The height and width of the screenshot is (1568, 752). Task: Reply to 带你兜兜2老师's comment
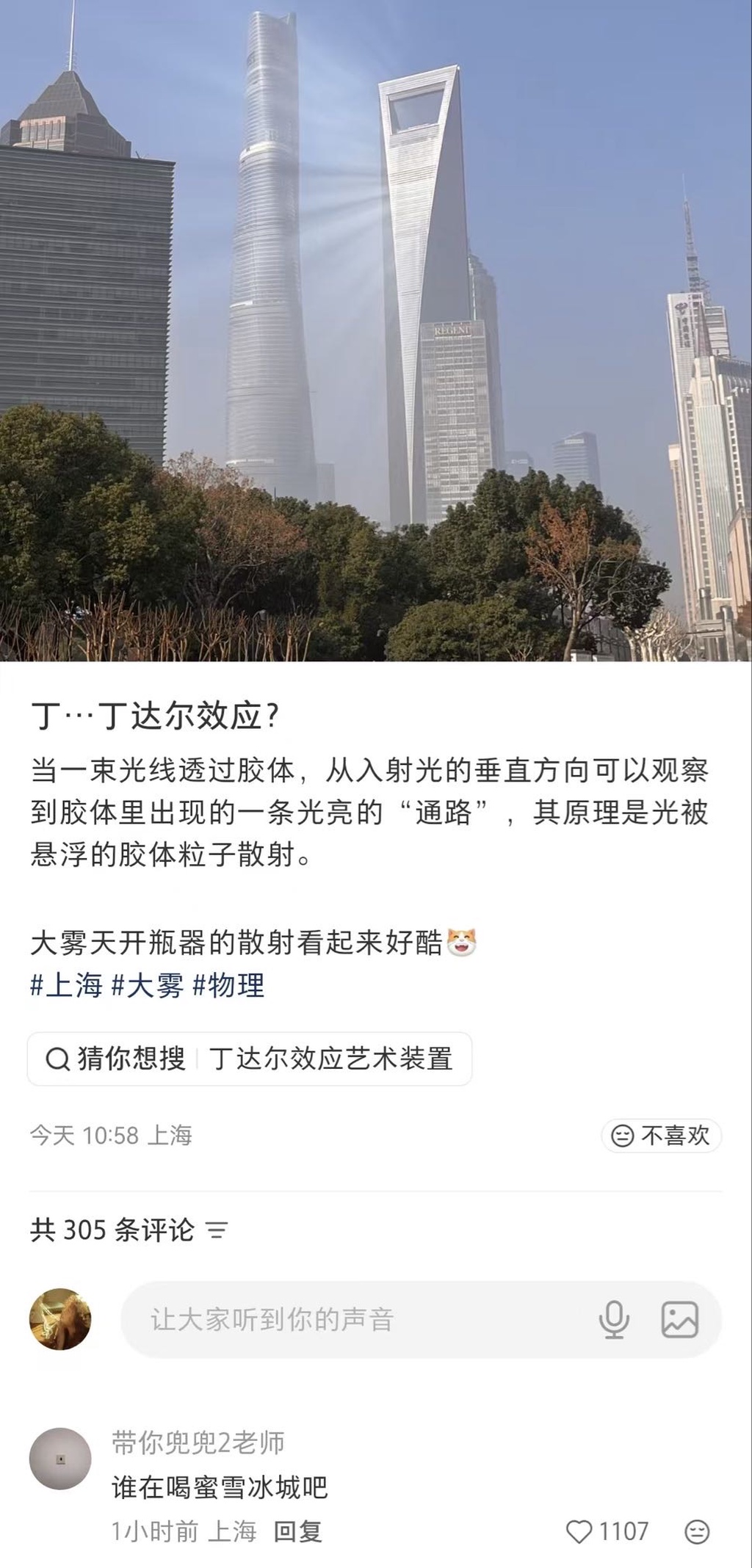click(297, 1532)
